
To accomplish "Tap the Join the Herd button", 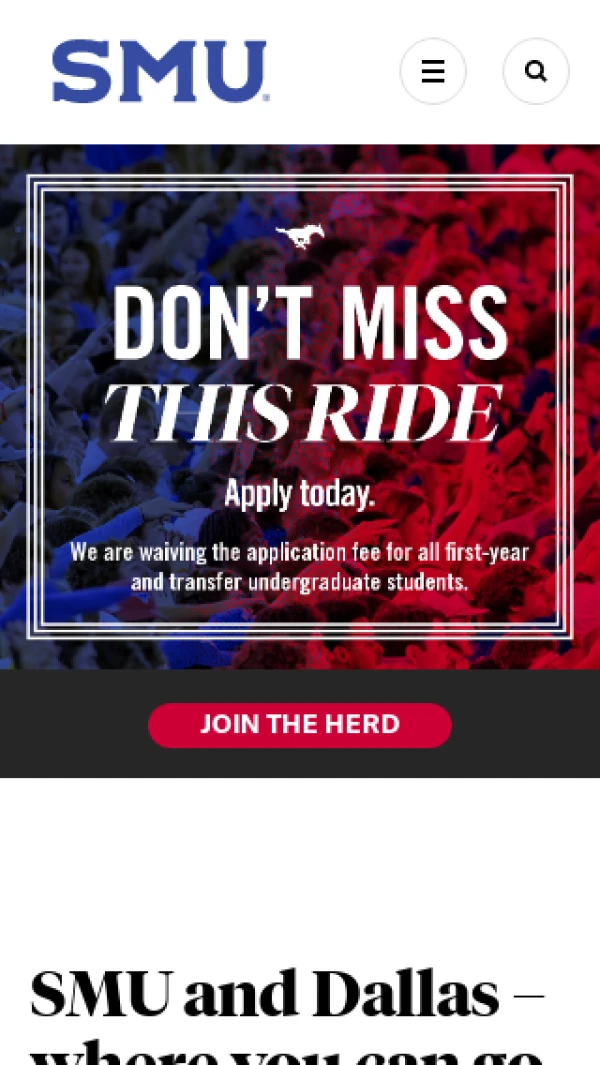I will 300,725.
